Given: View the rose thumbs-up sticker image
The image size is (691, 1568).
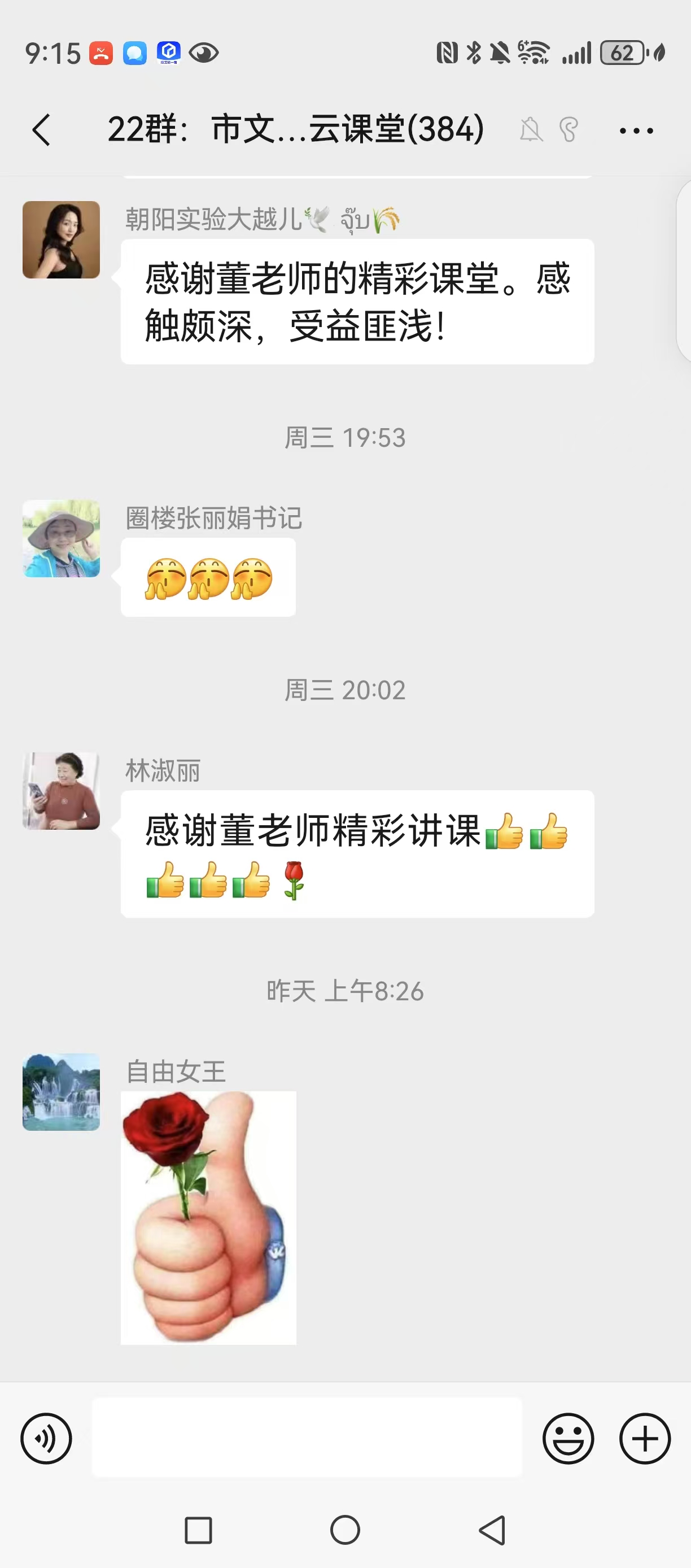Looking at the screenshot, I should point(209,1217).
